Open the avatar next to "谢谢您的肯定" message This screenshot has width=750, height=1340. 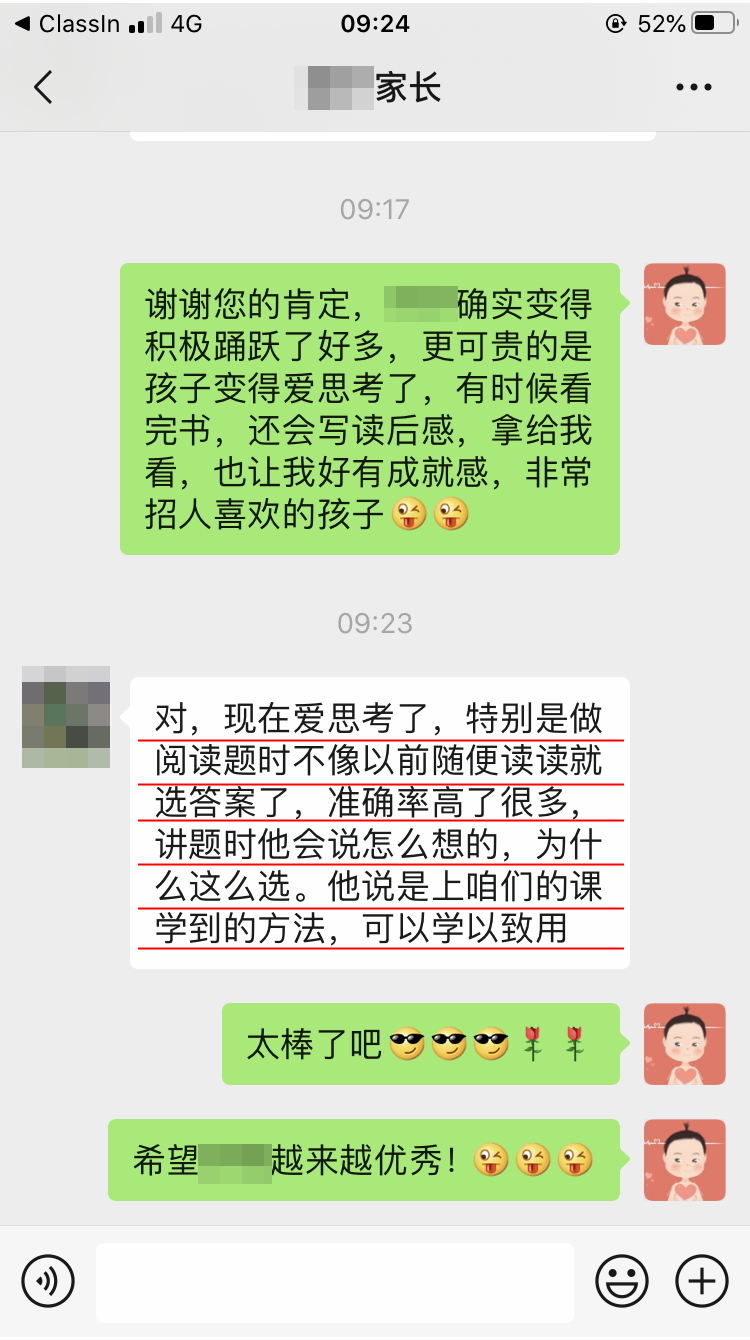point(684,304)
